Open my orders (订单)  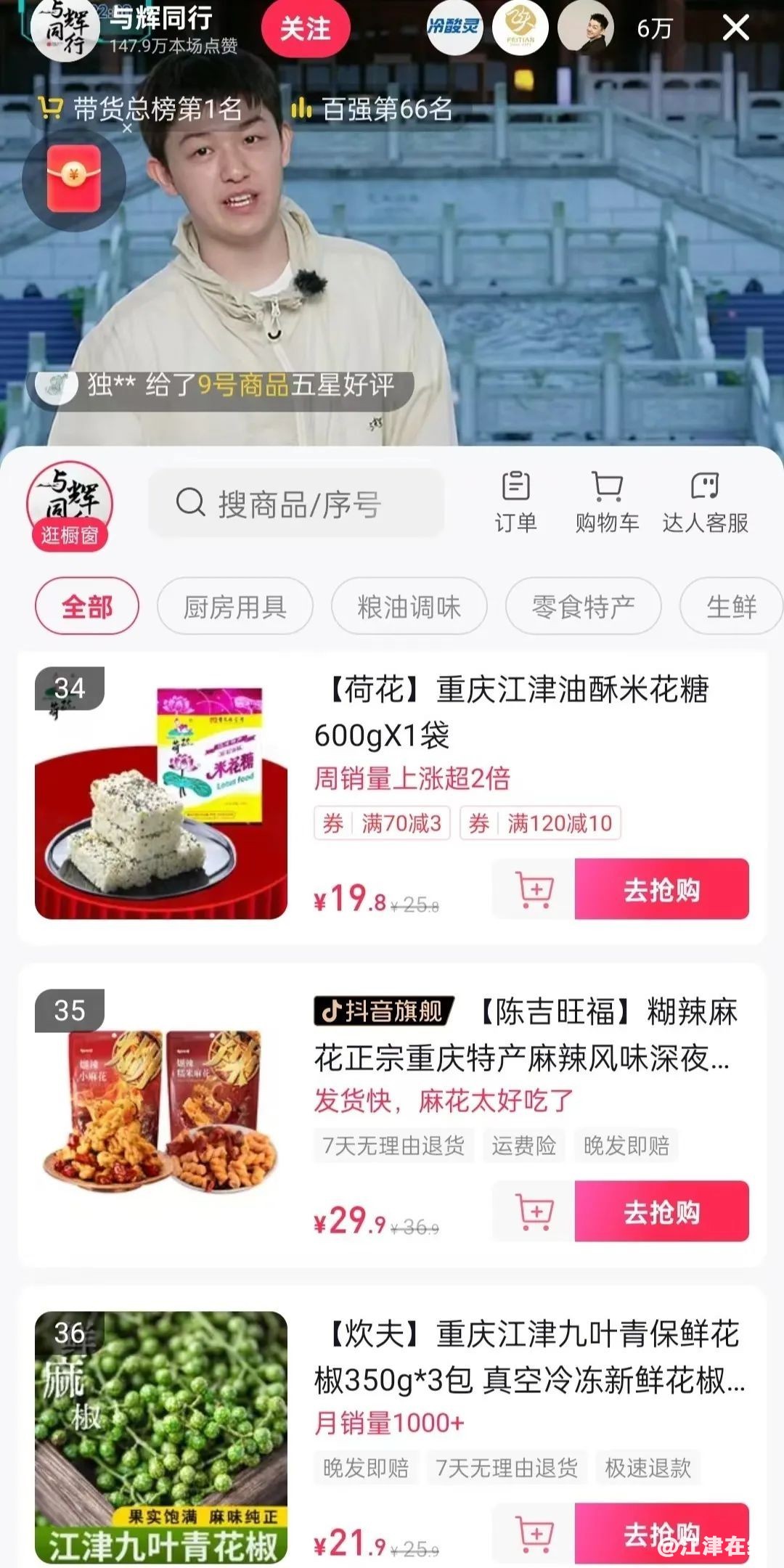pyautogui.click(x=515, y=501)
